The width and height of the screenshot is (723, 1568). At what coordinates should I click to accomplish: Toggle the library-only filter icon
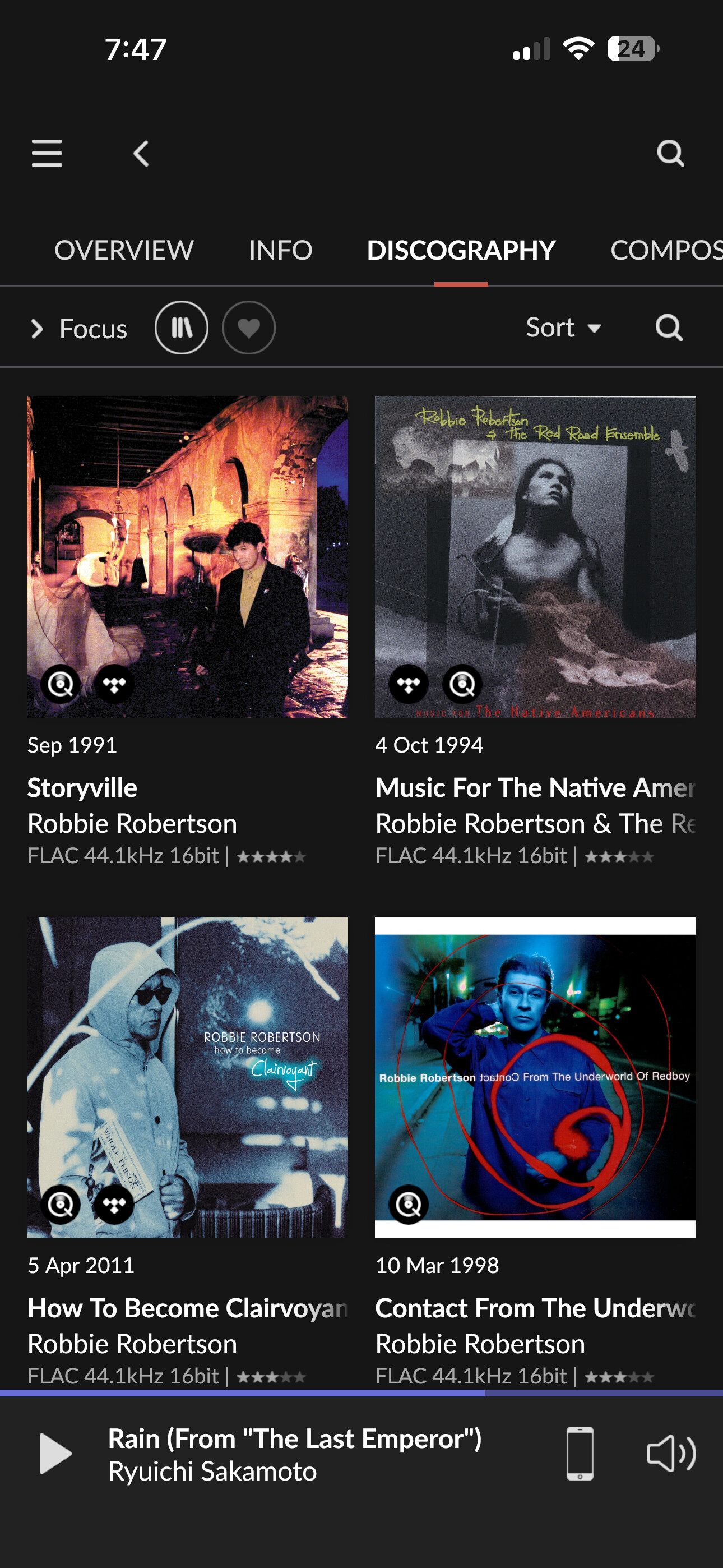(x=182, y=328)
